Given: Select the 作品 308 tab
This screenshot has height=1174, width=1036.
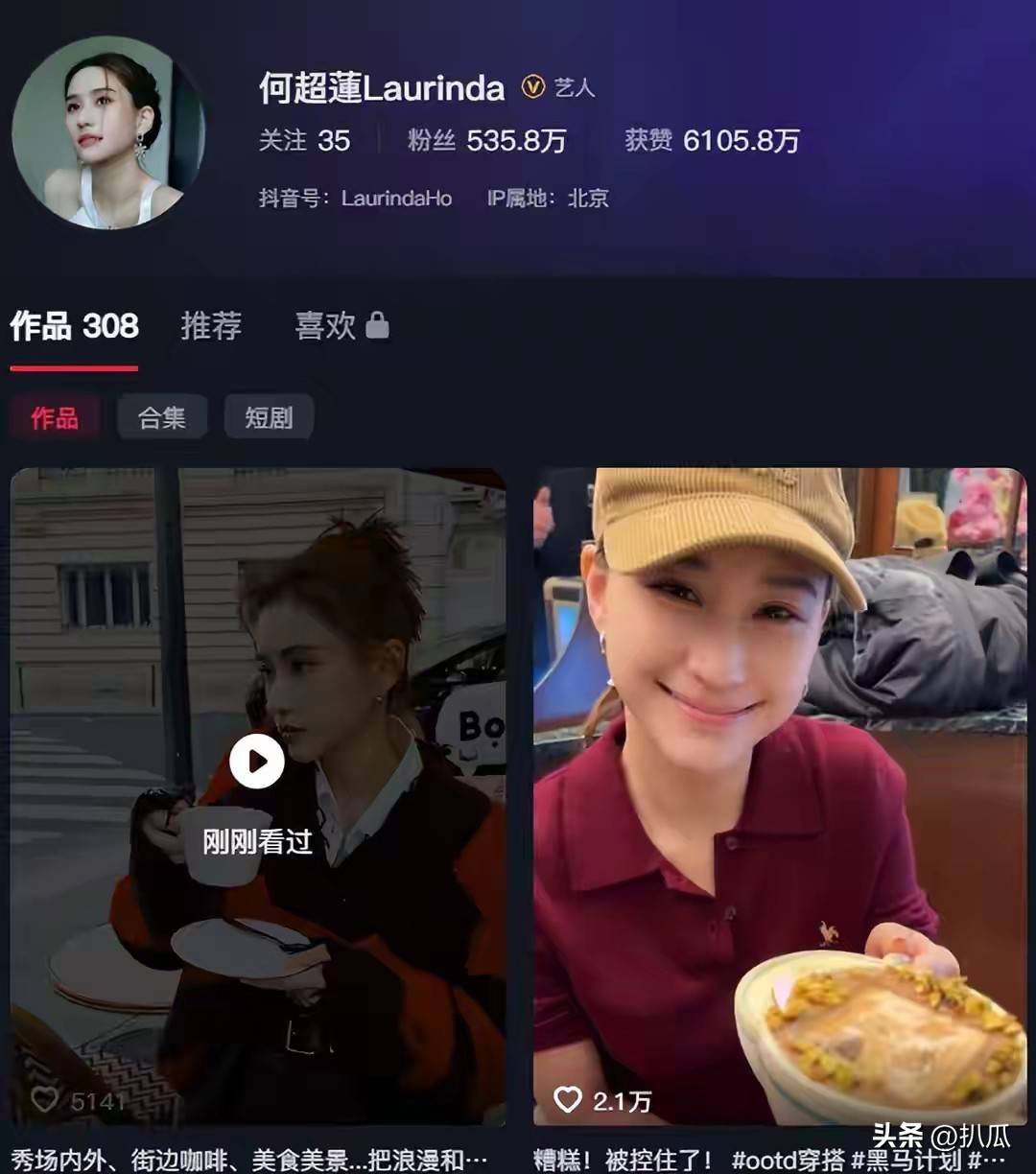Looking at the screenshot, I should 75,326.
